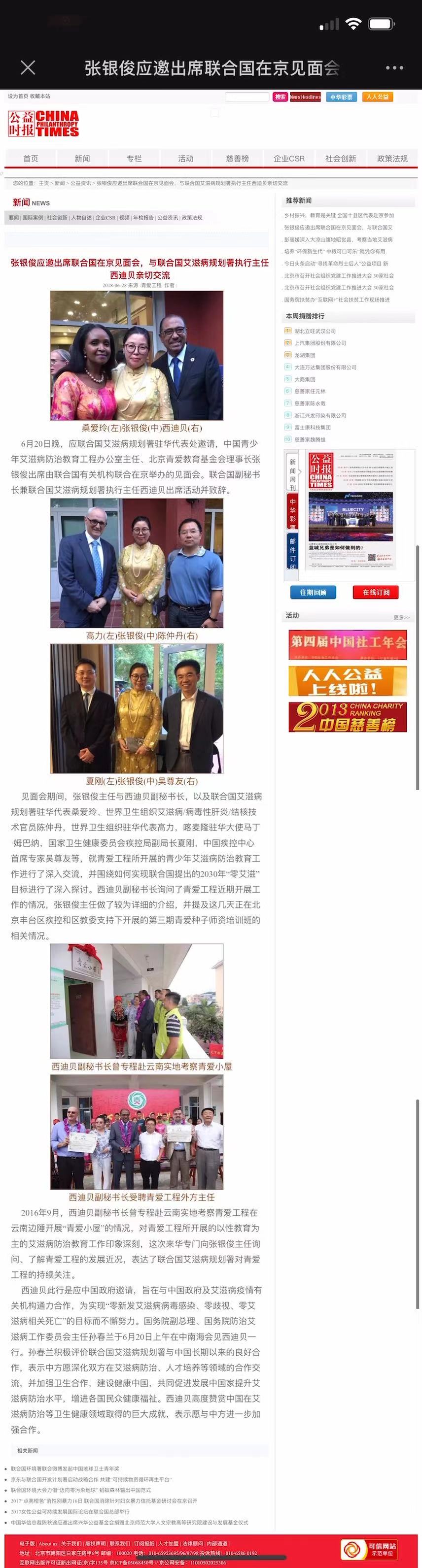Open the 社会创新 nav tab
Screen dimensions: 422x1568
(x=340, y=158)
